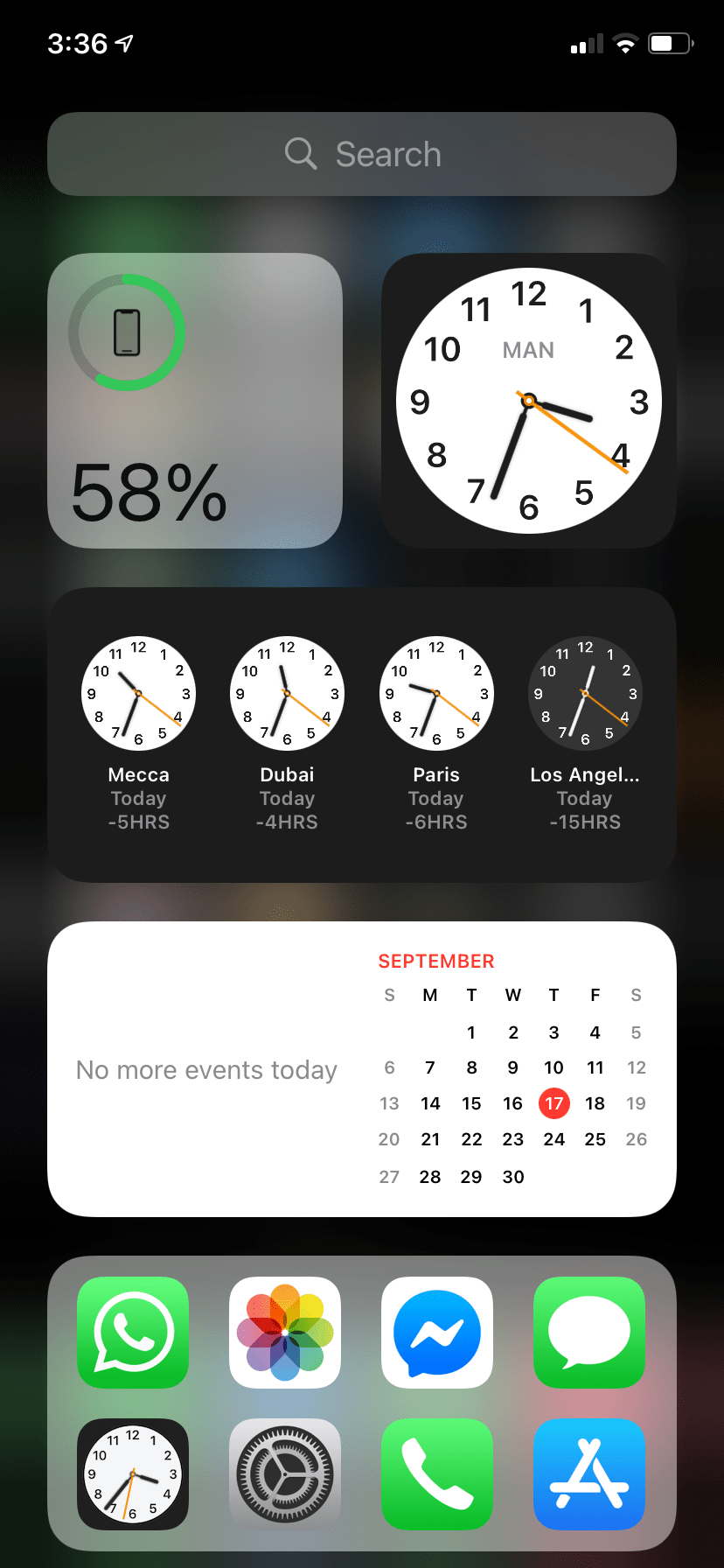Open the Messages app
The image size is (724, 1568).
pyautogui.click(x=588, y=1332)
